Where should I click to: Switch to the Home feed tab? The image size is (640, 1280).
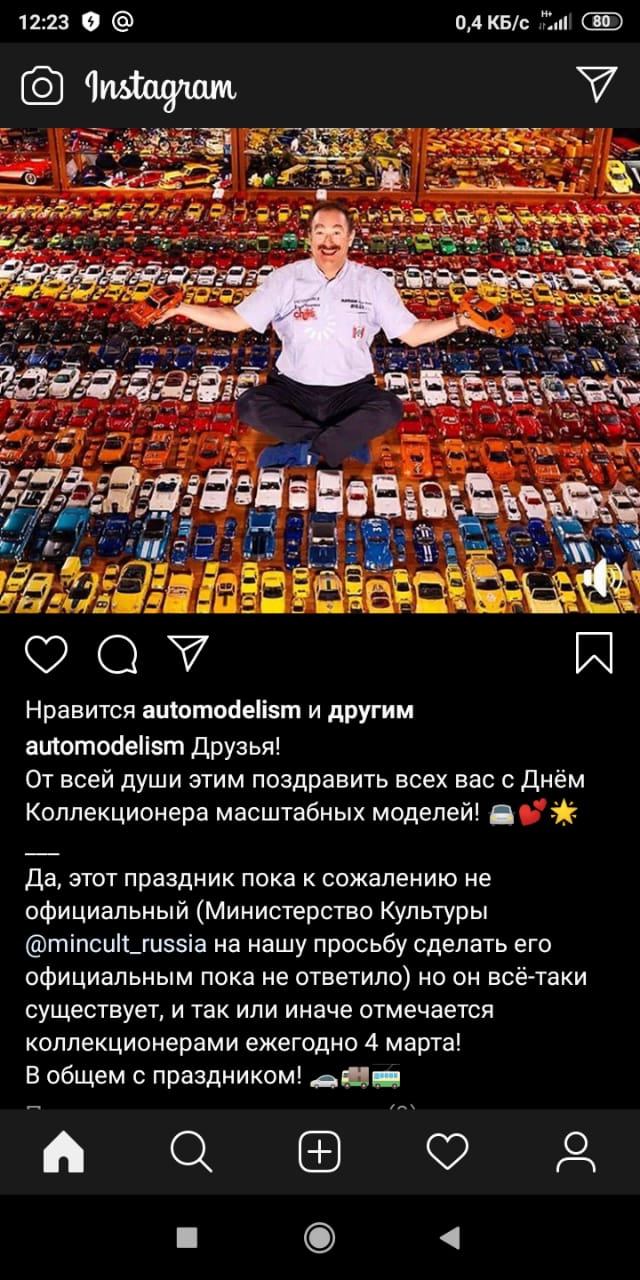[64, 1152]
